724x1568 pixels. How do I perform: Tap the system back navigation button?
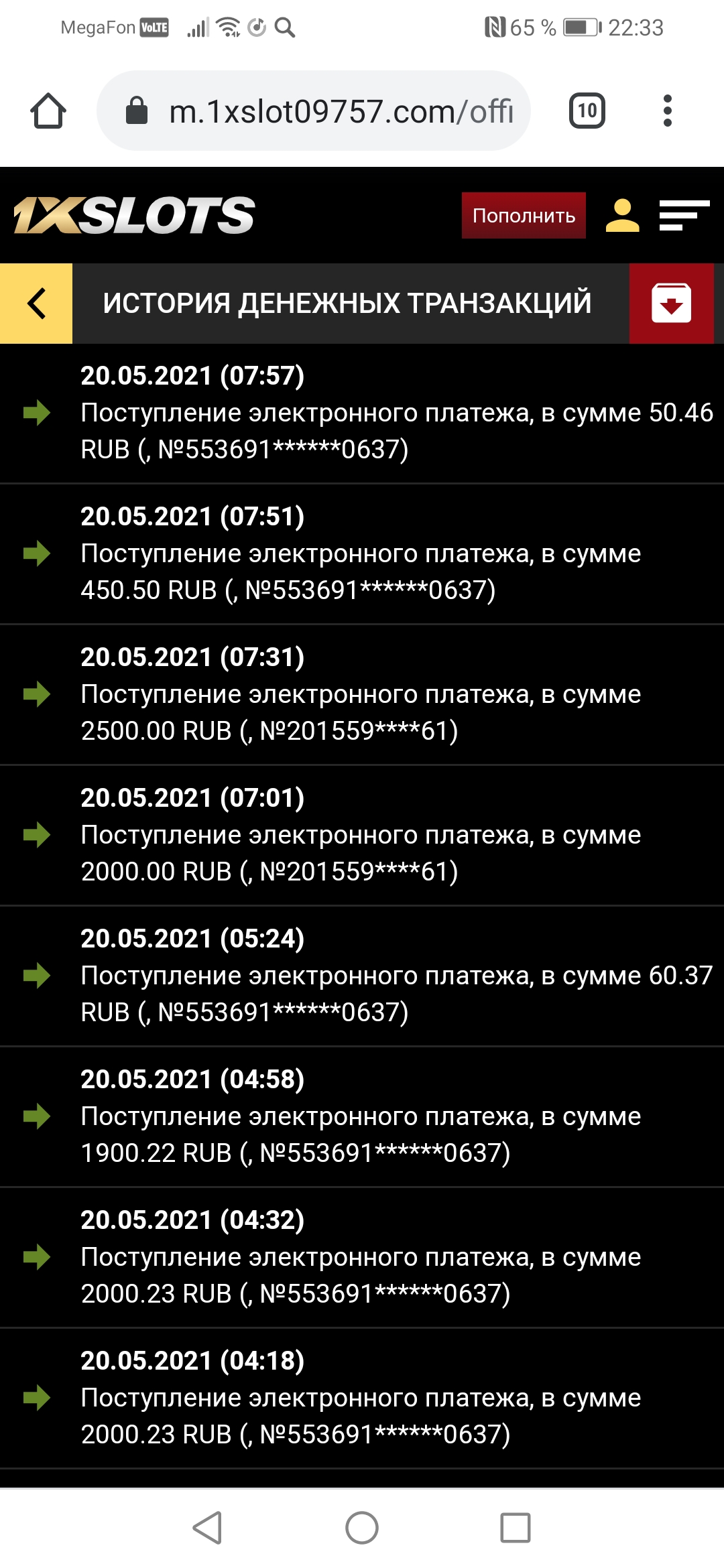pos(207,1528)
